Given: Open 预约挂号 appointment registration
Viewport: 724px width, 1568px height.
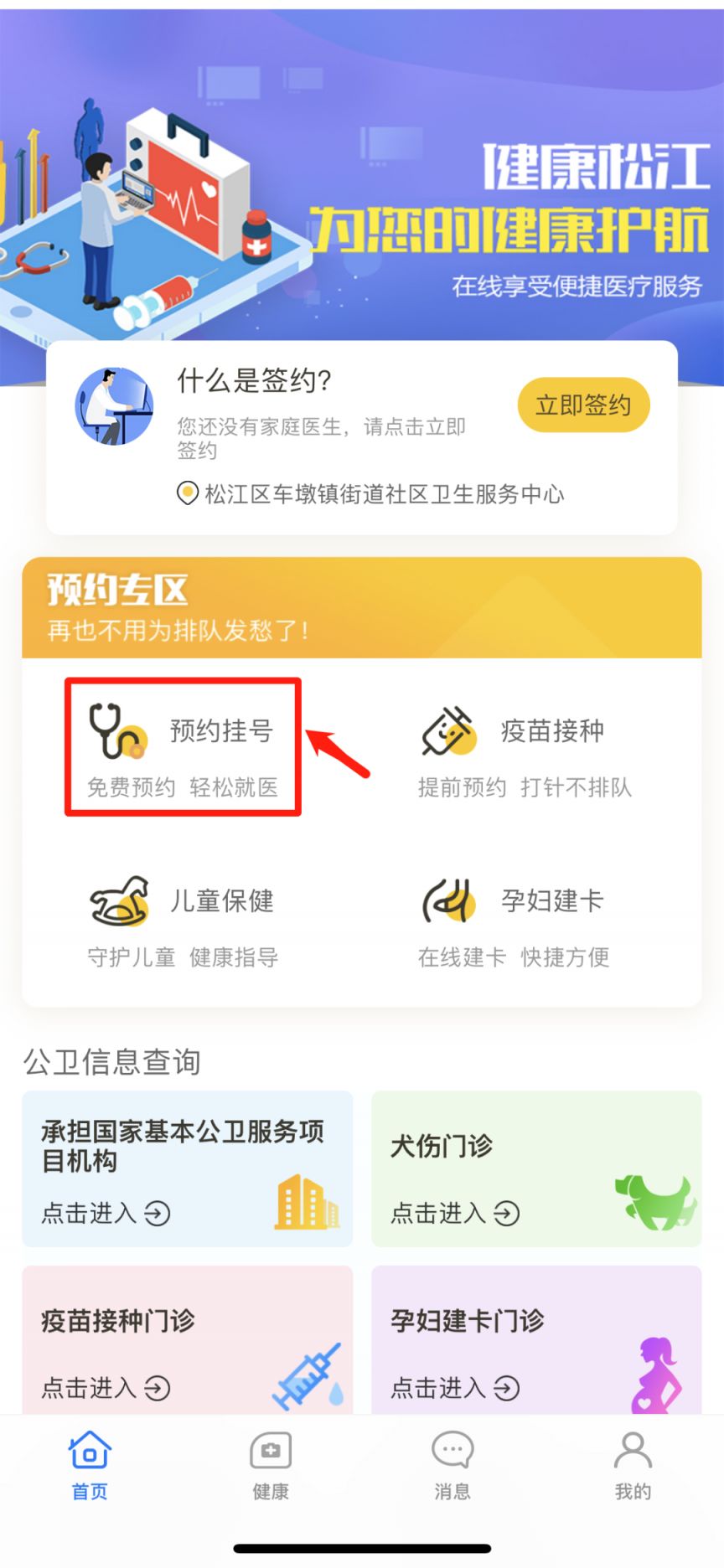Looking at the screenshot, I should pos(183,748).
